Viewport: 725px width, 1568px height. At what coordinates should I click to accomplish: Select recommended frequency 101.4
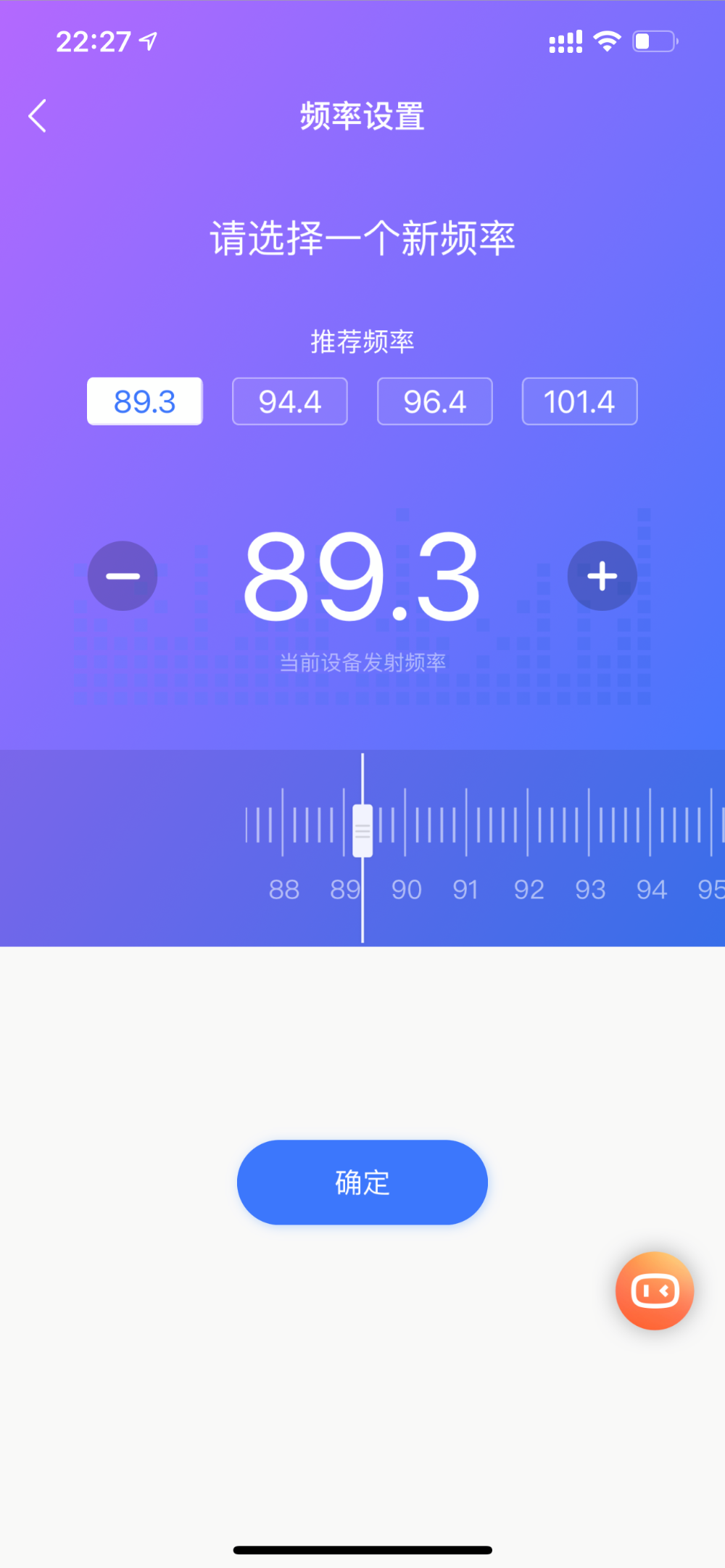580,401
